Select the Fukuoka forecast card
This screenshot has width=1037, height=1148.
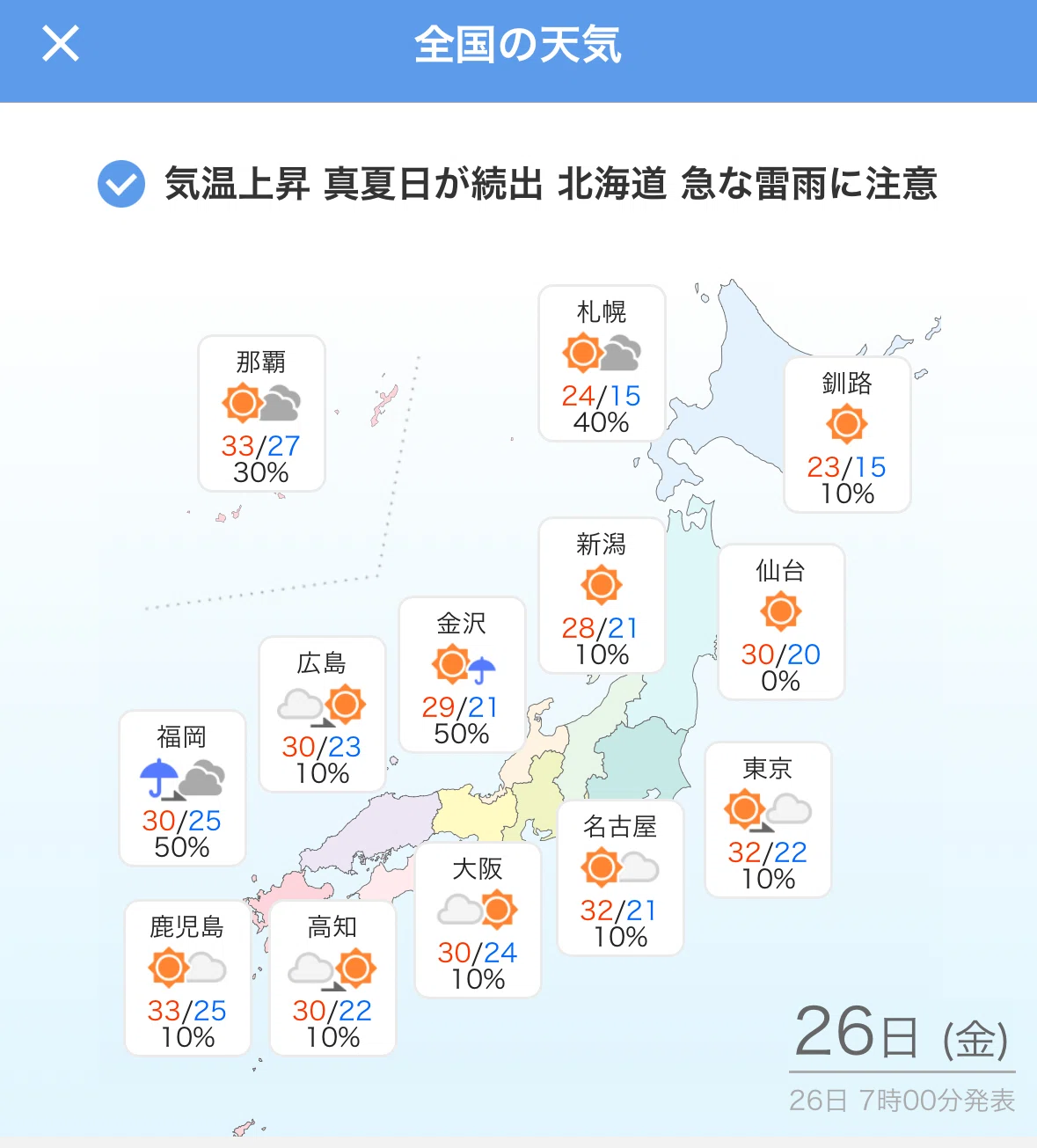(182, 788)
